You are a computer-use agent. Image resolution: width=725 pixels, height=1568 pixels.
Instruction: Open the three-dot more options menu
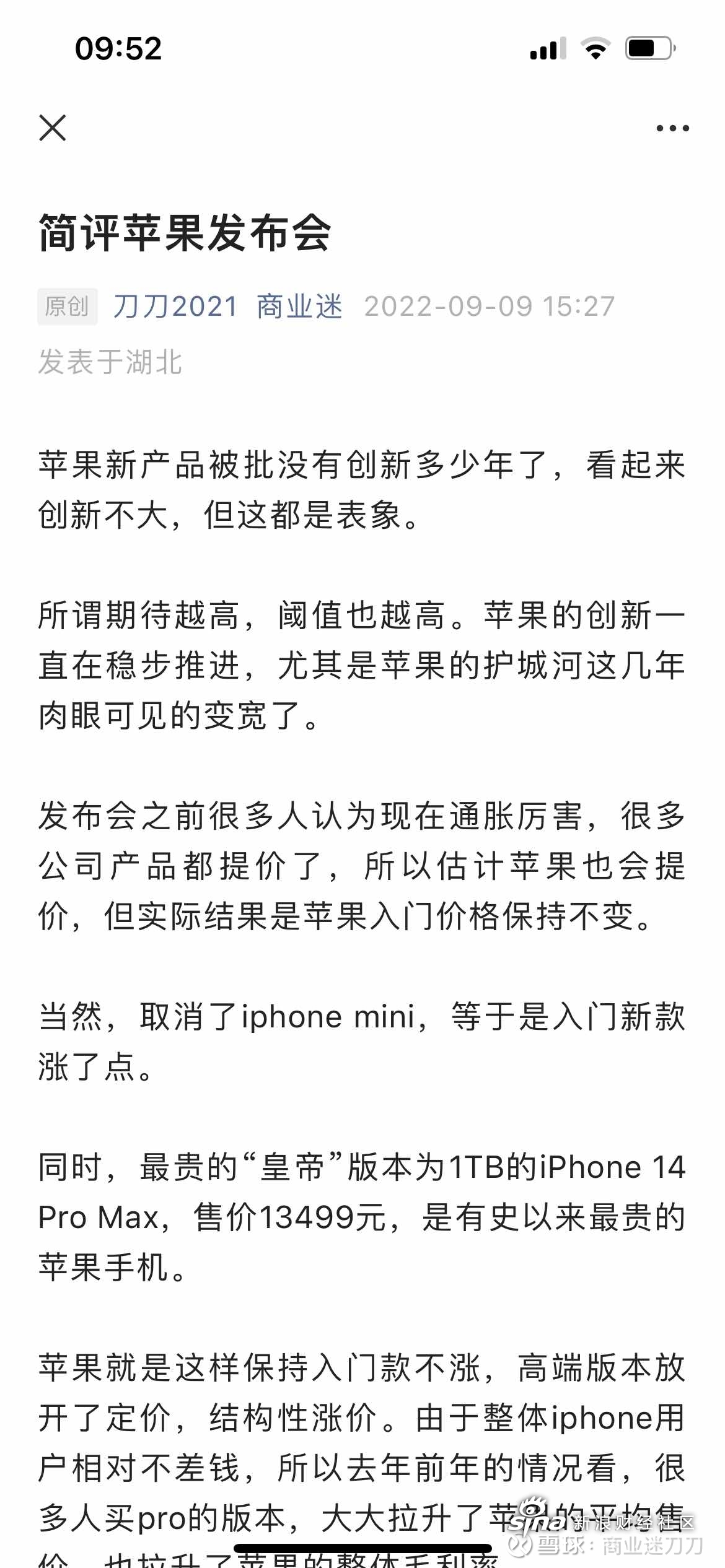tap(672, 128)
